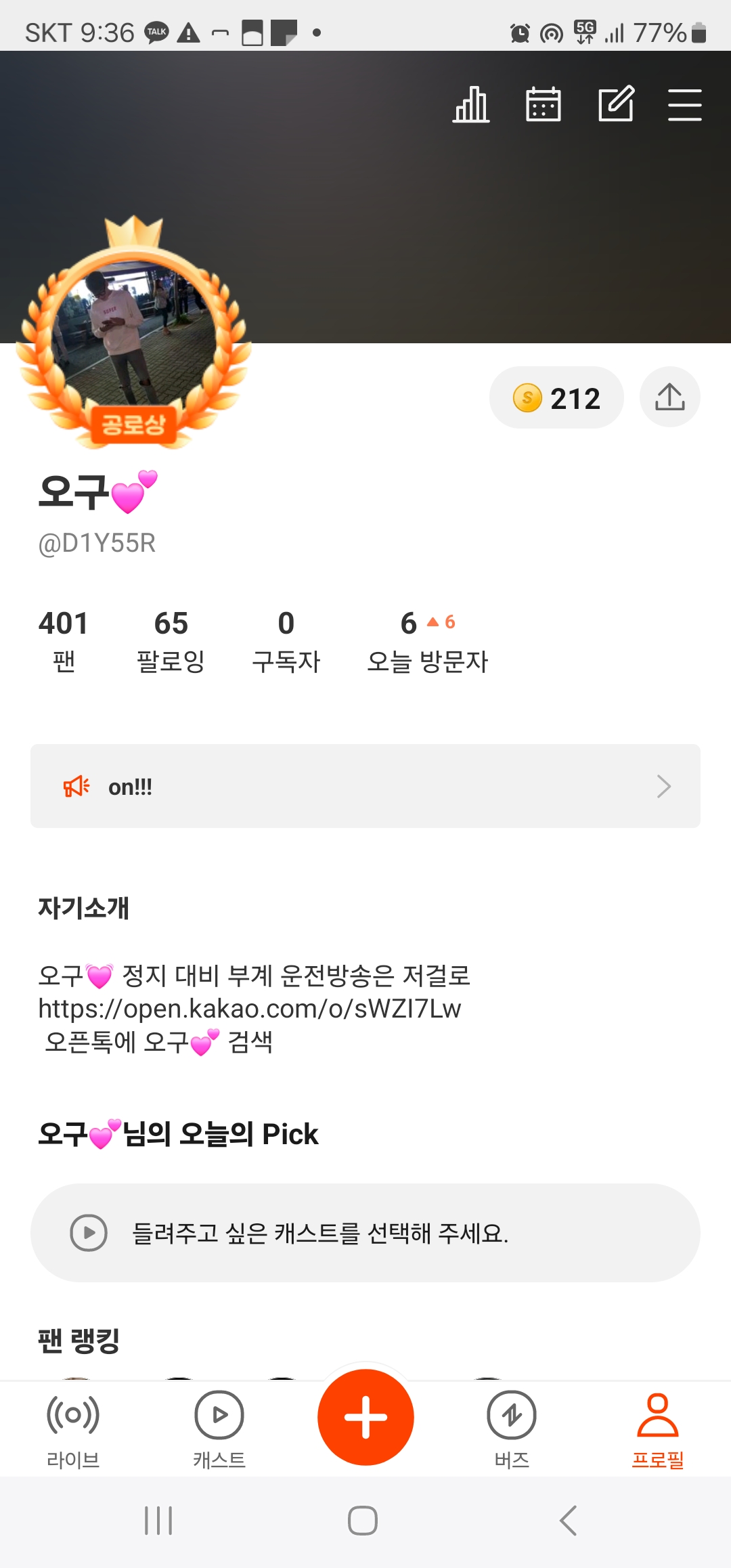Open the 구독자 (subscribers) list

coord(286,640)
